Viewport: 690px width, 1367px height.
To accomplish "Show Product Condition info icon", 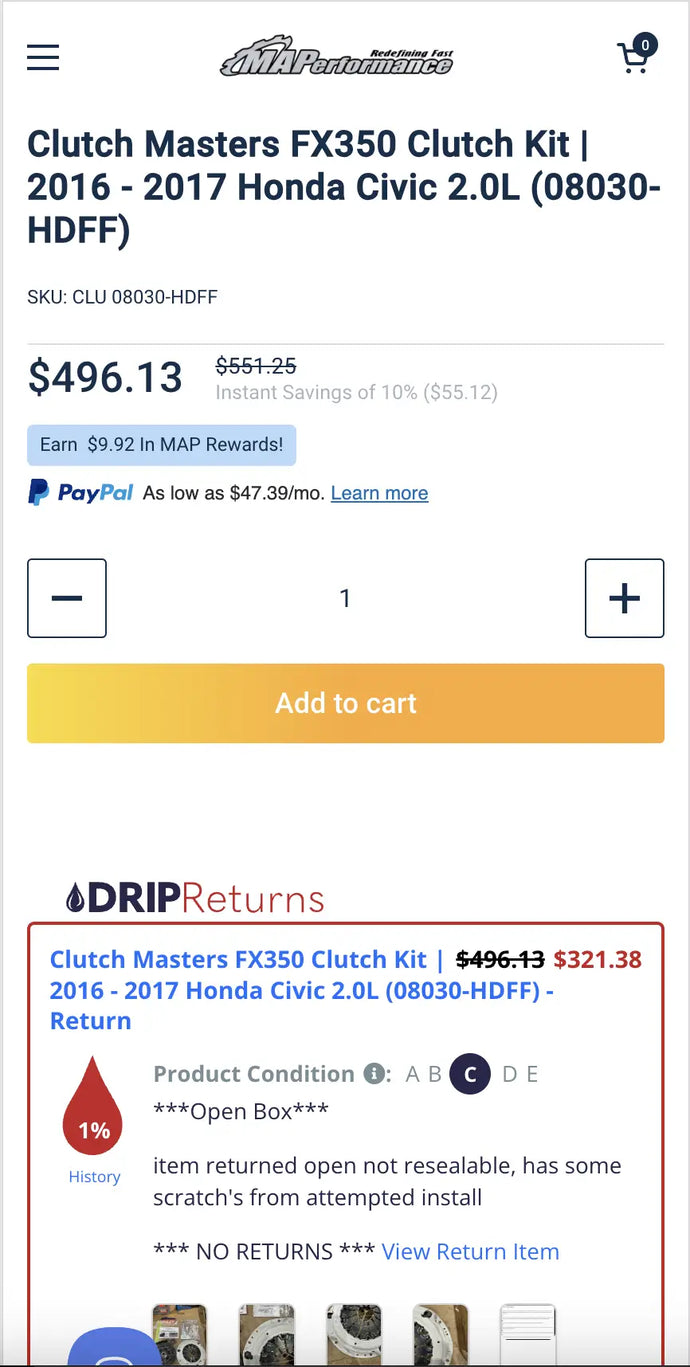I will 375,1074.
